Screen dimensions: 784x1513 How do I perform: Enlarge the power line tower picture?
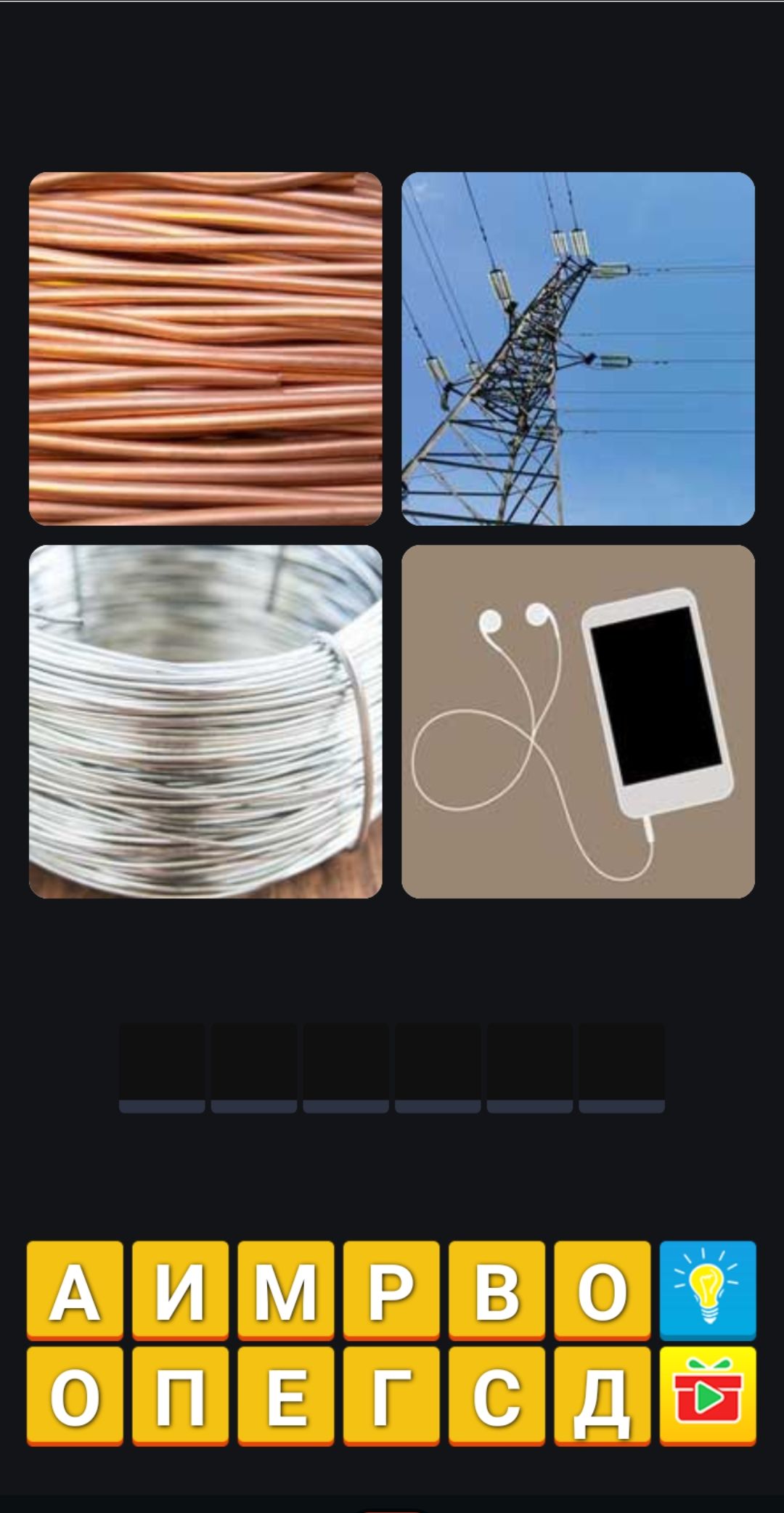pos(578,349)
